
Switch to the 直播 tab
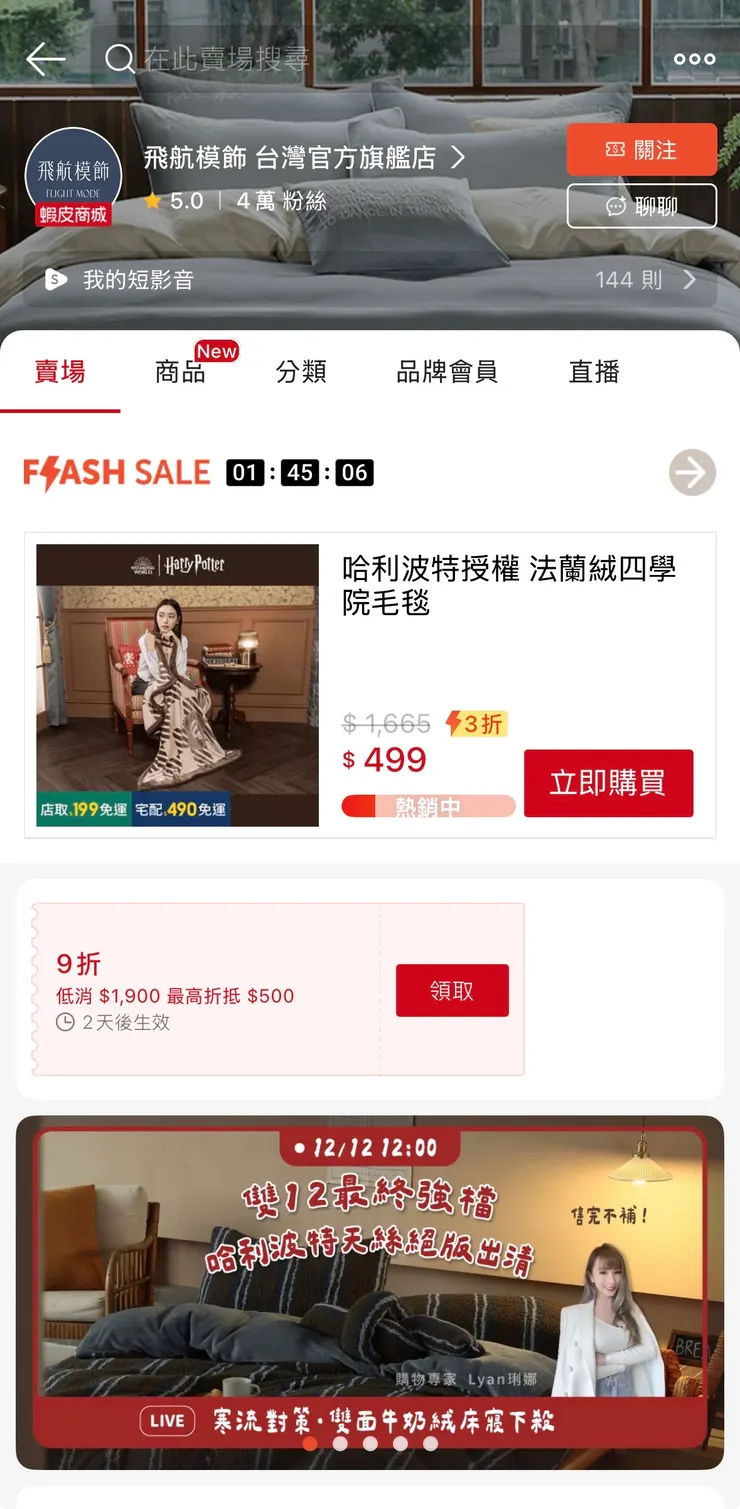pos(594,372)
